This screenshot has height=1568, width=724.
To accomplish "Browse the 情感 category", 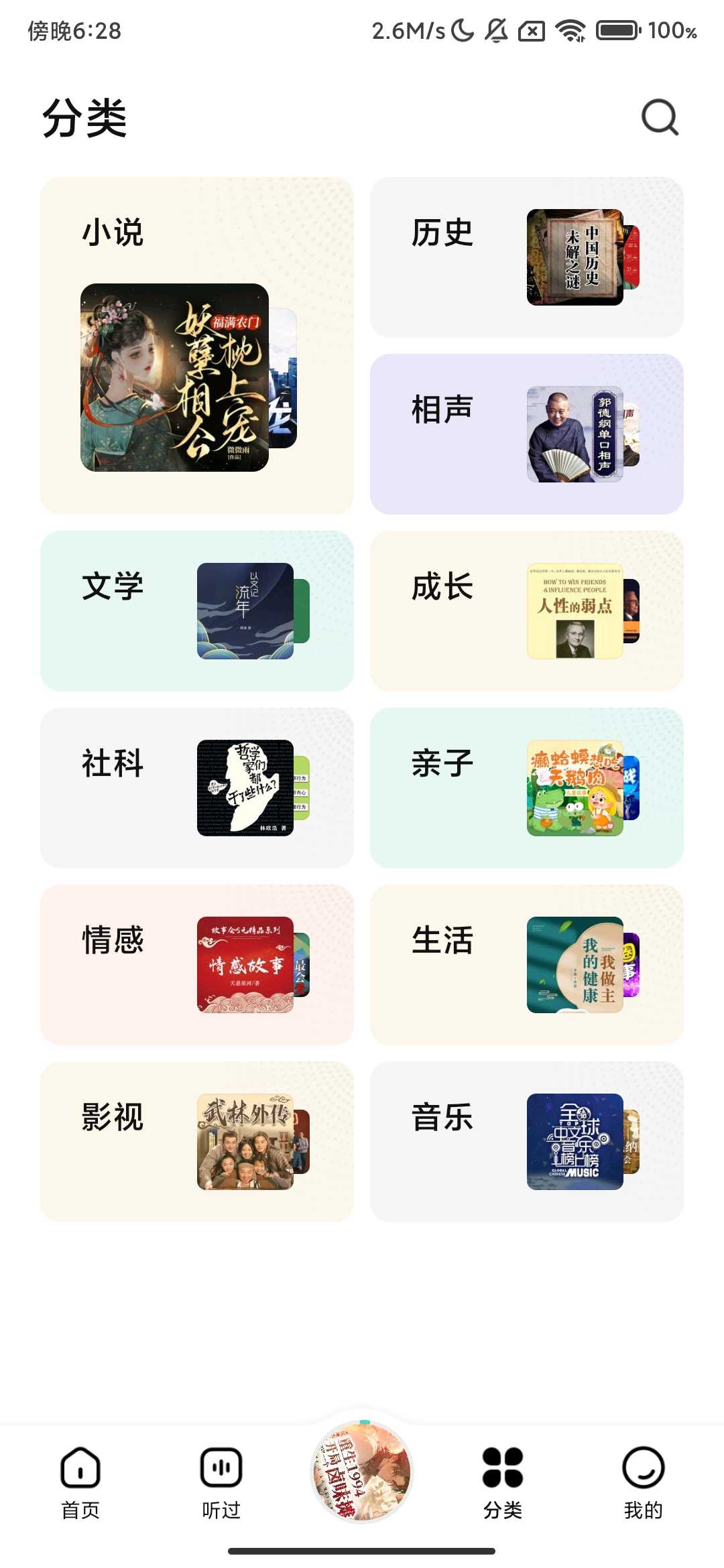I will [x=196, y=965].
